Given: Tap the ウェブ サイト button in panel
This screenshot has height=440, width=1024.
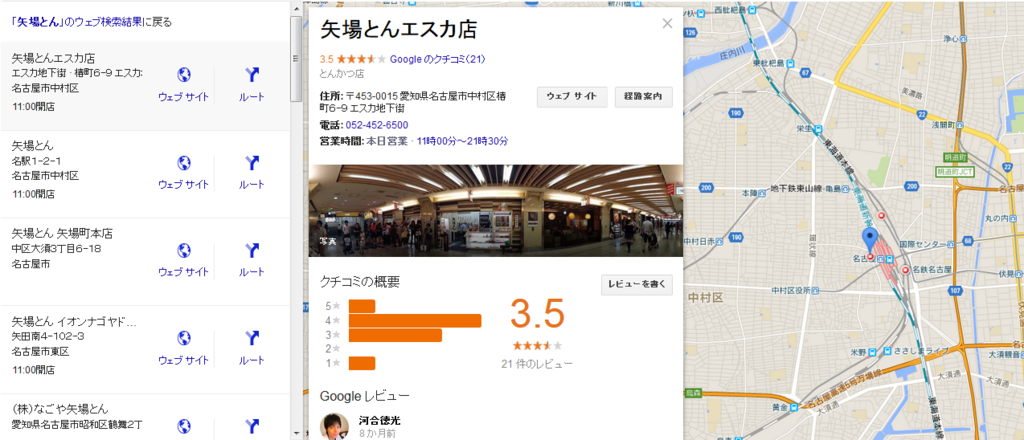Looking at the screenshot, I should point(572,97).
